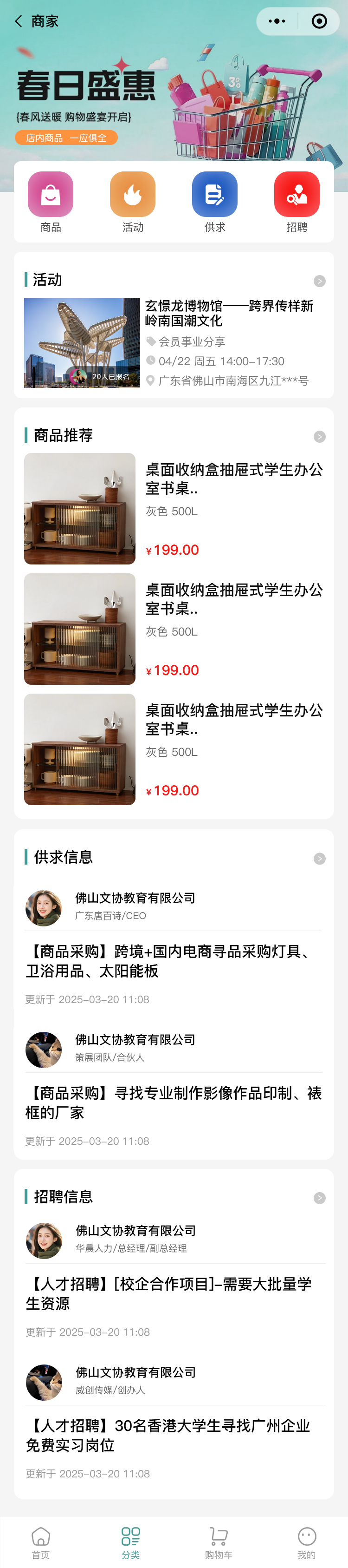Switch to the 首页 tab

point(41,1542)
